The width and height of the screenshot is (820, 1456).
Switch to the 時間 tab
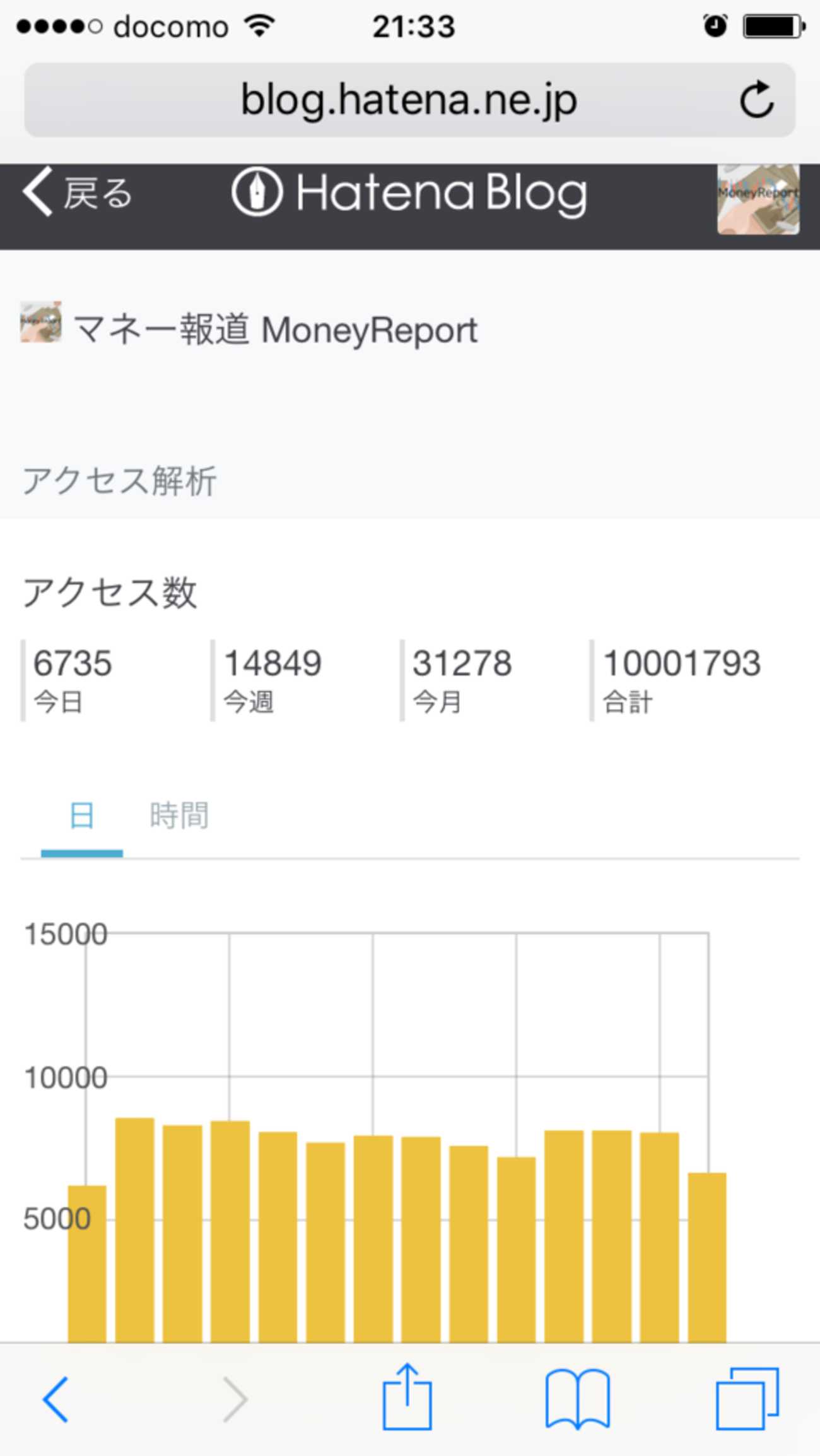click(179, 815)
